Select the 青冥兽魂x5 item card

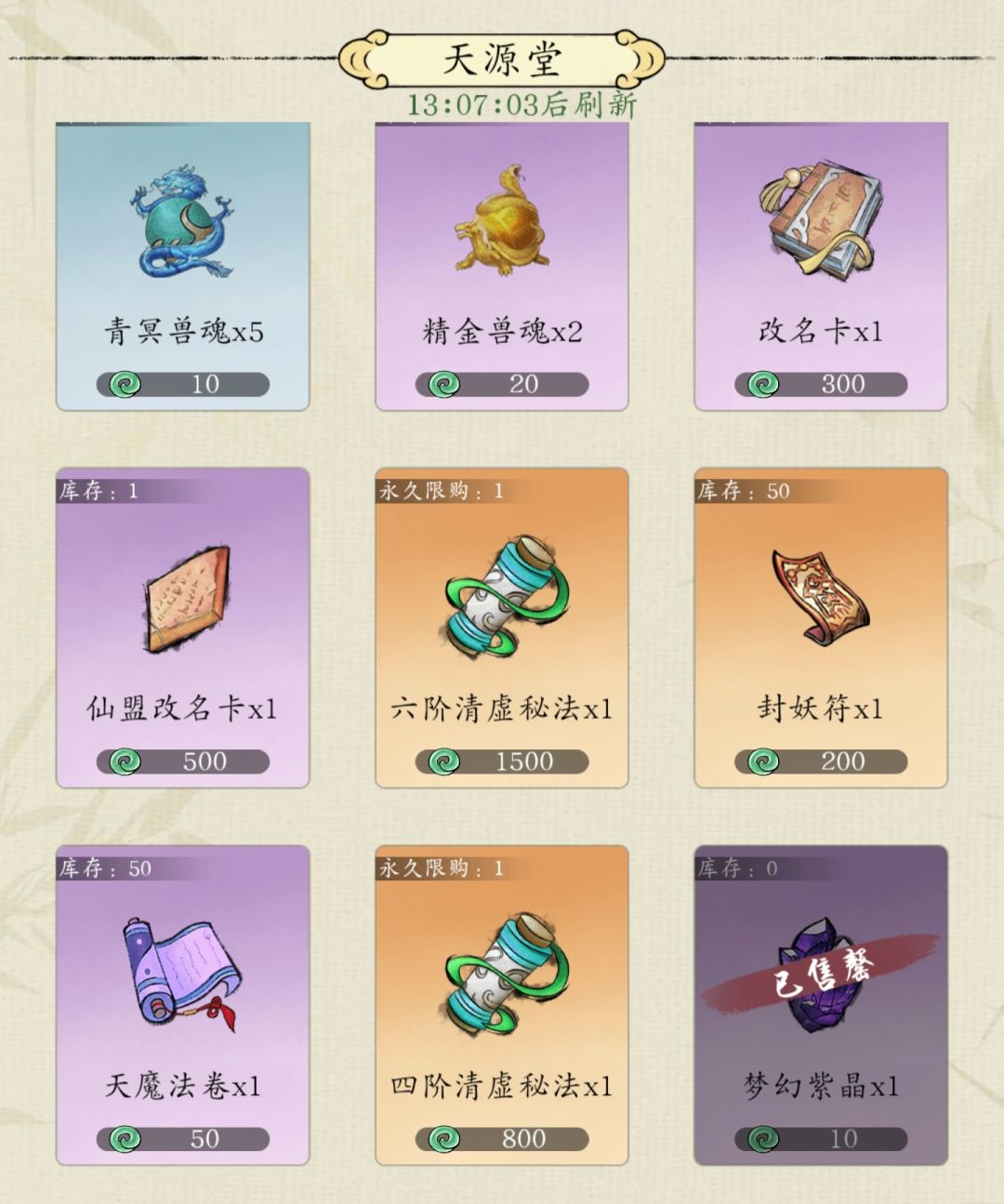pos(182,266)
